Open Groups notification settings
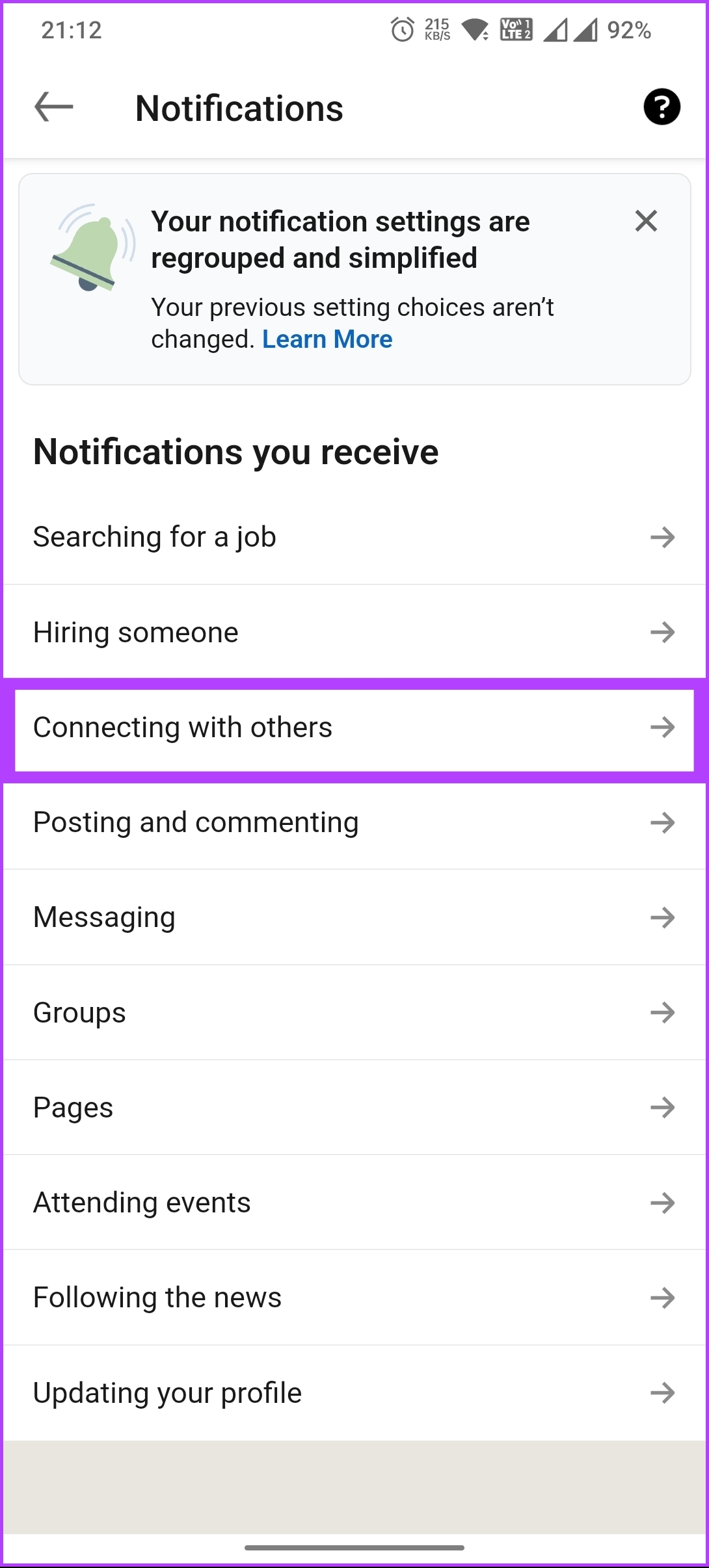 354,1012
